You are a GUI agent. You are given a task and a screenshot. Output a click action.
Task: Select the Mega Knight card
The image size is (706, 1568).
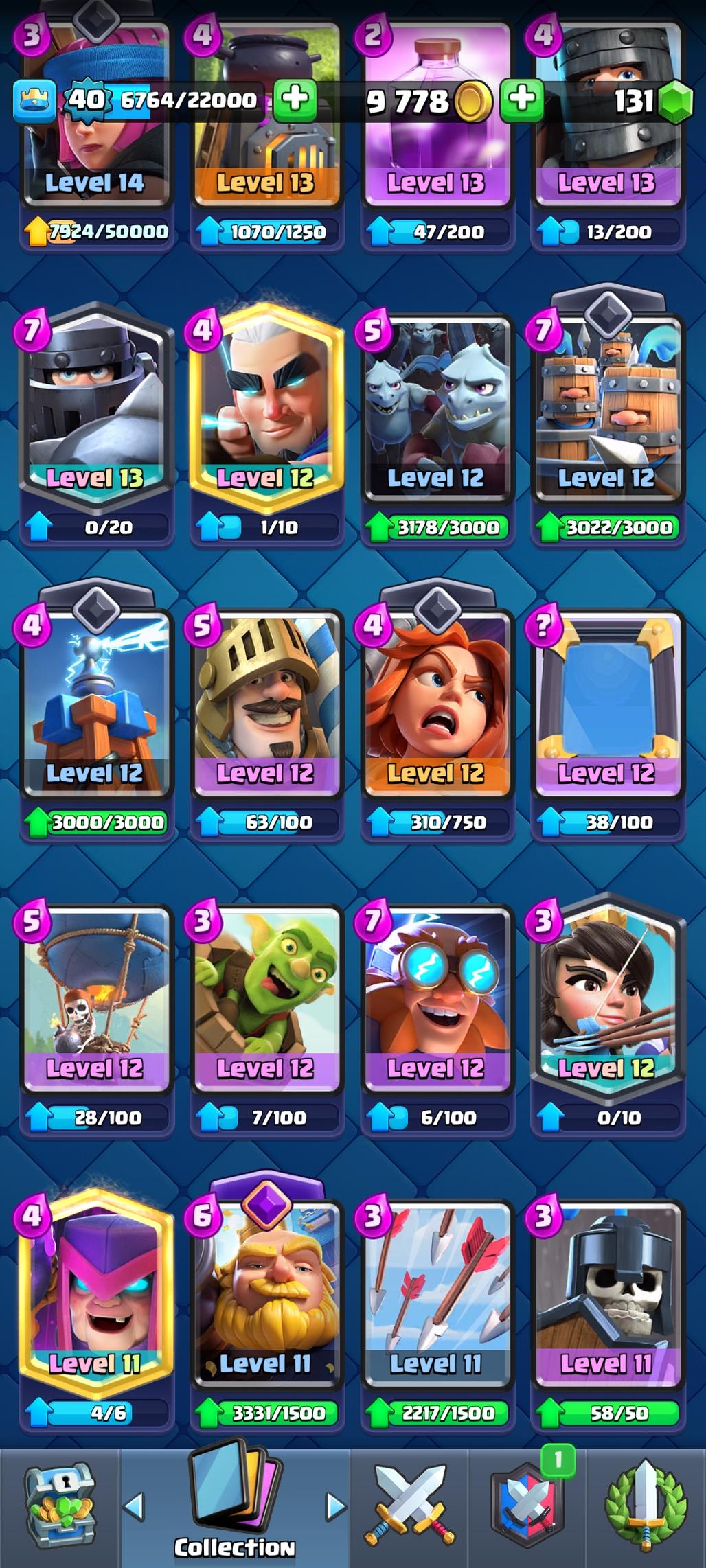[95, 412]
